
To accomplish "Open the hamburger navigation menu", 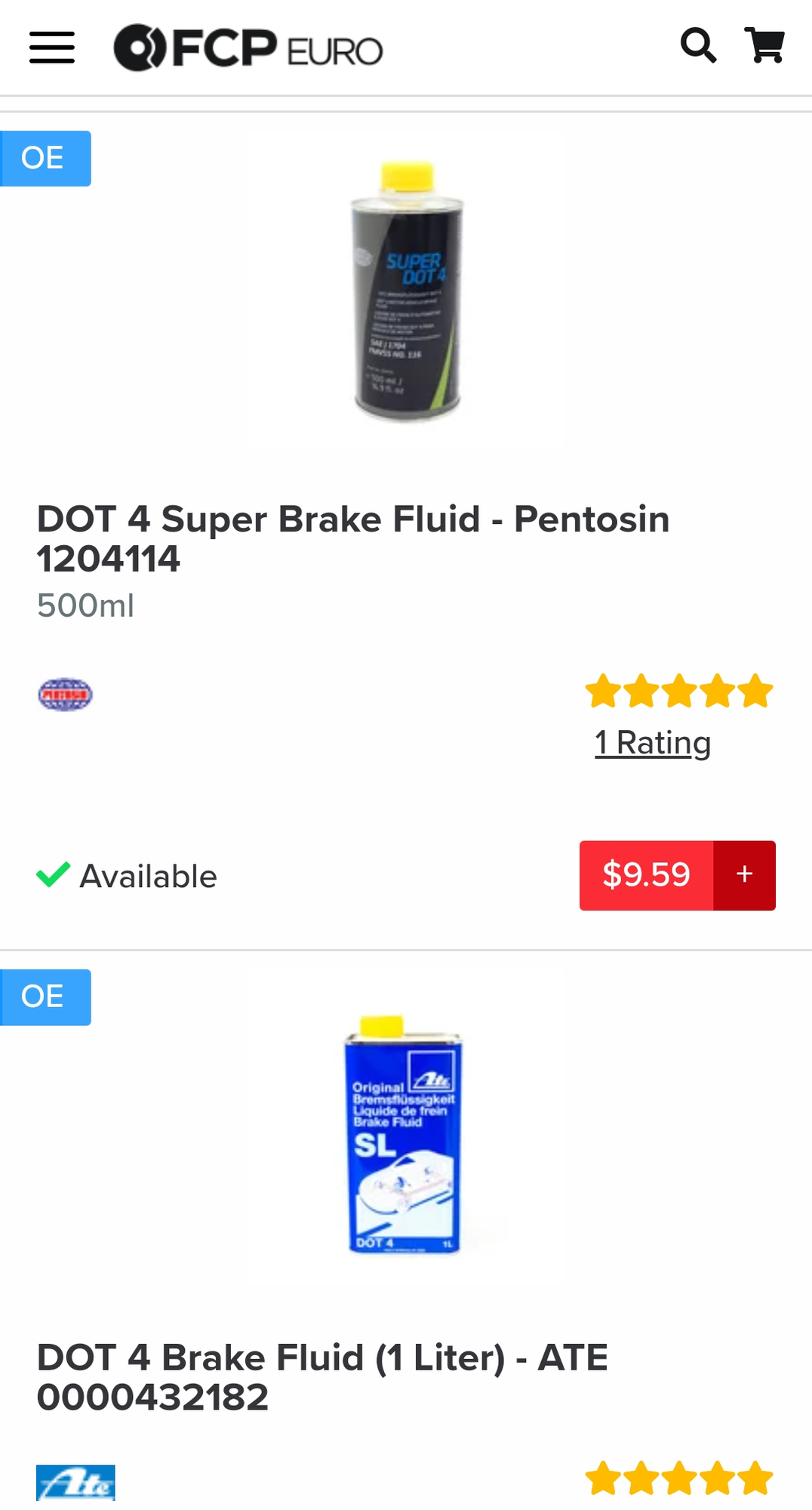I will pos(51,47).
